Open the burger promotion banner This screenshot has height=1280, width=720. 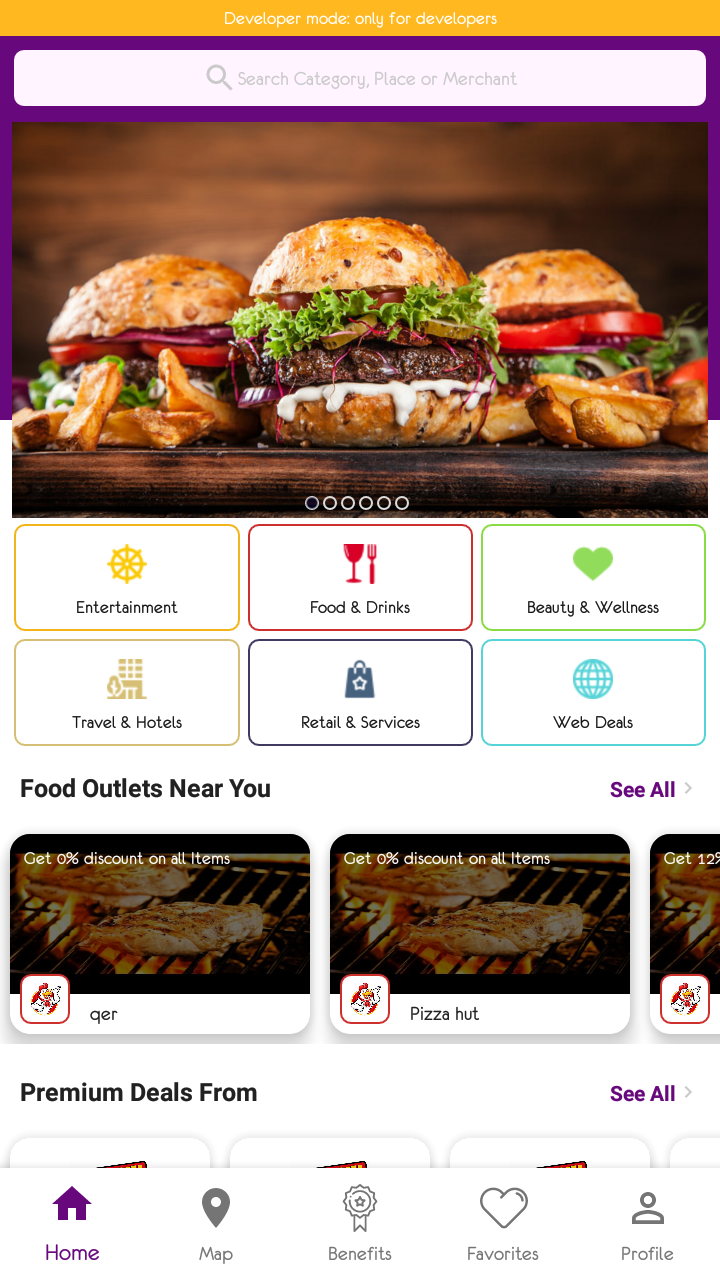pos(360,320)
